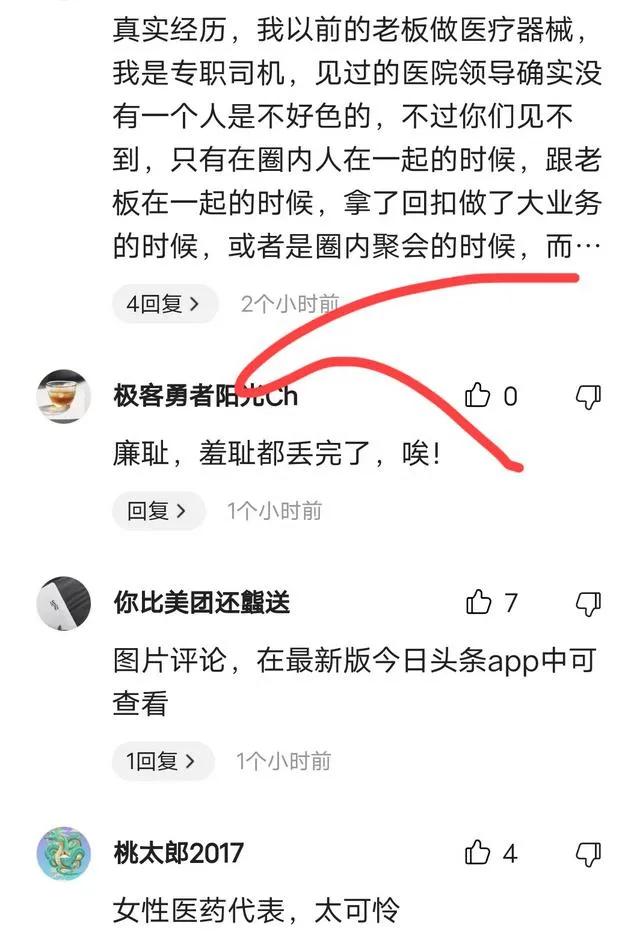View the 1回复 reply under 图片评论

click(163, 761)
